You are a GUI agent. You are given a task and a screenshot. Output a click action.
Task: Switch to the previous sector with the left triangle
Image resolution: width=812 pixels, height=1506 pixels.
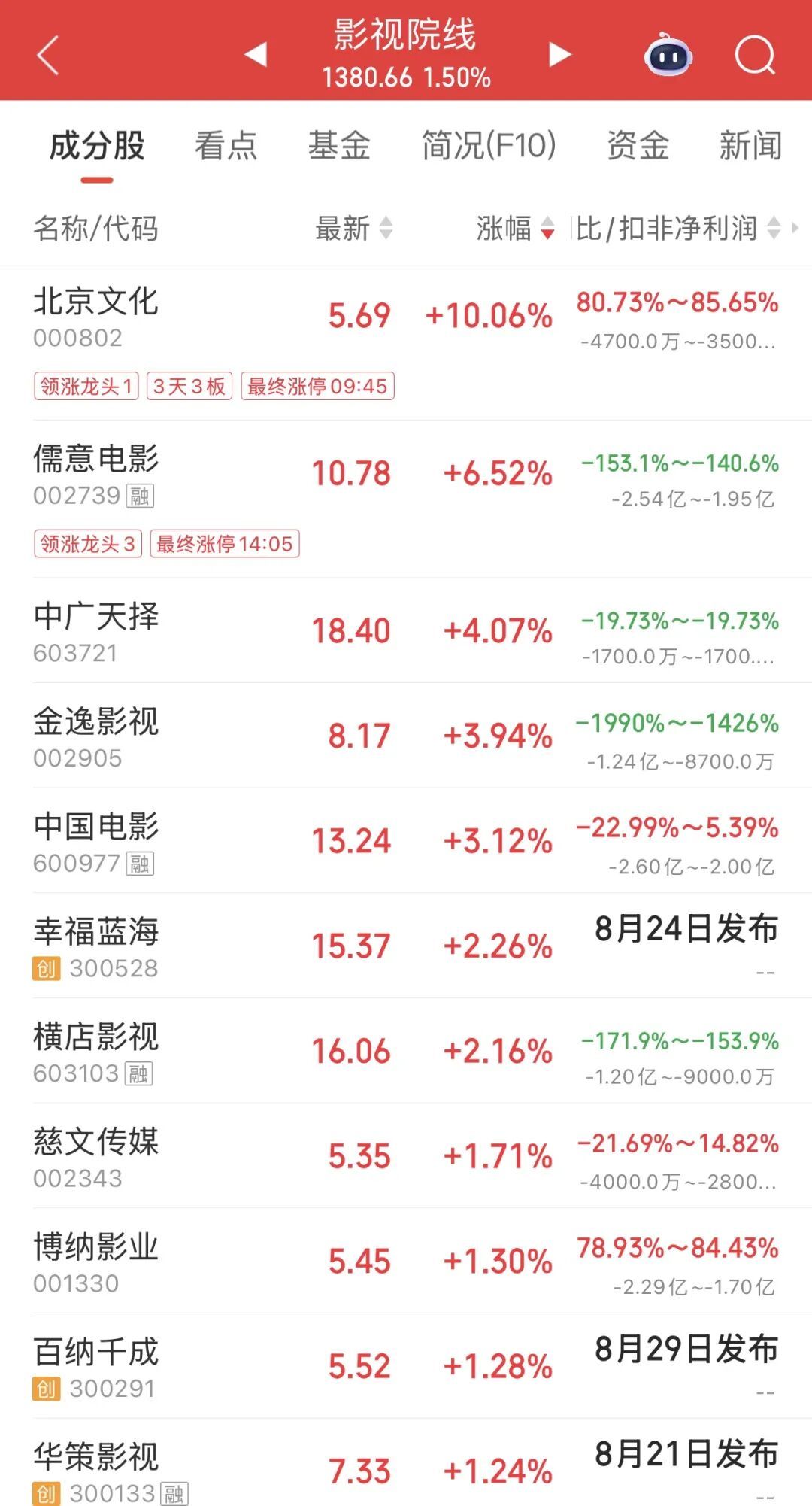[256, 54]
